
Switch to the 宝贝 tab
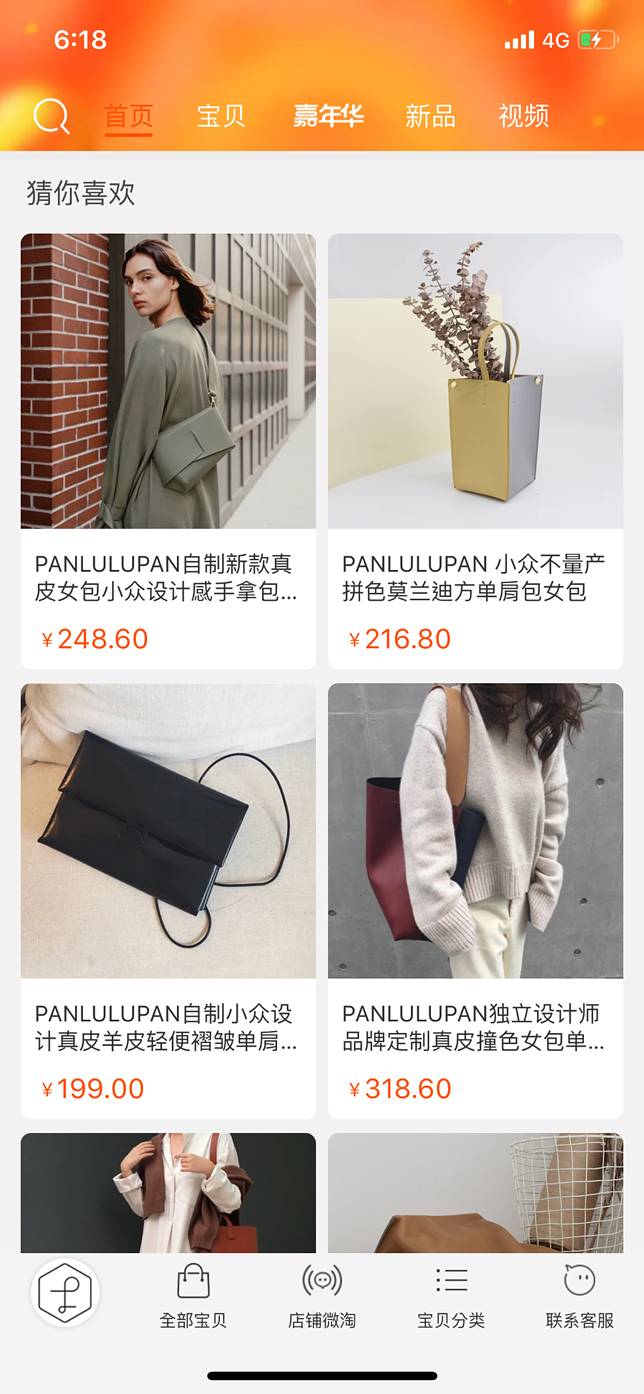221,117
